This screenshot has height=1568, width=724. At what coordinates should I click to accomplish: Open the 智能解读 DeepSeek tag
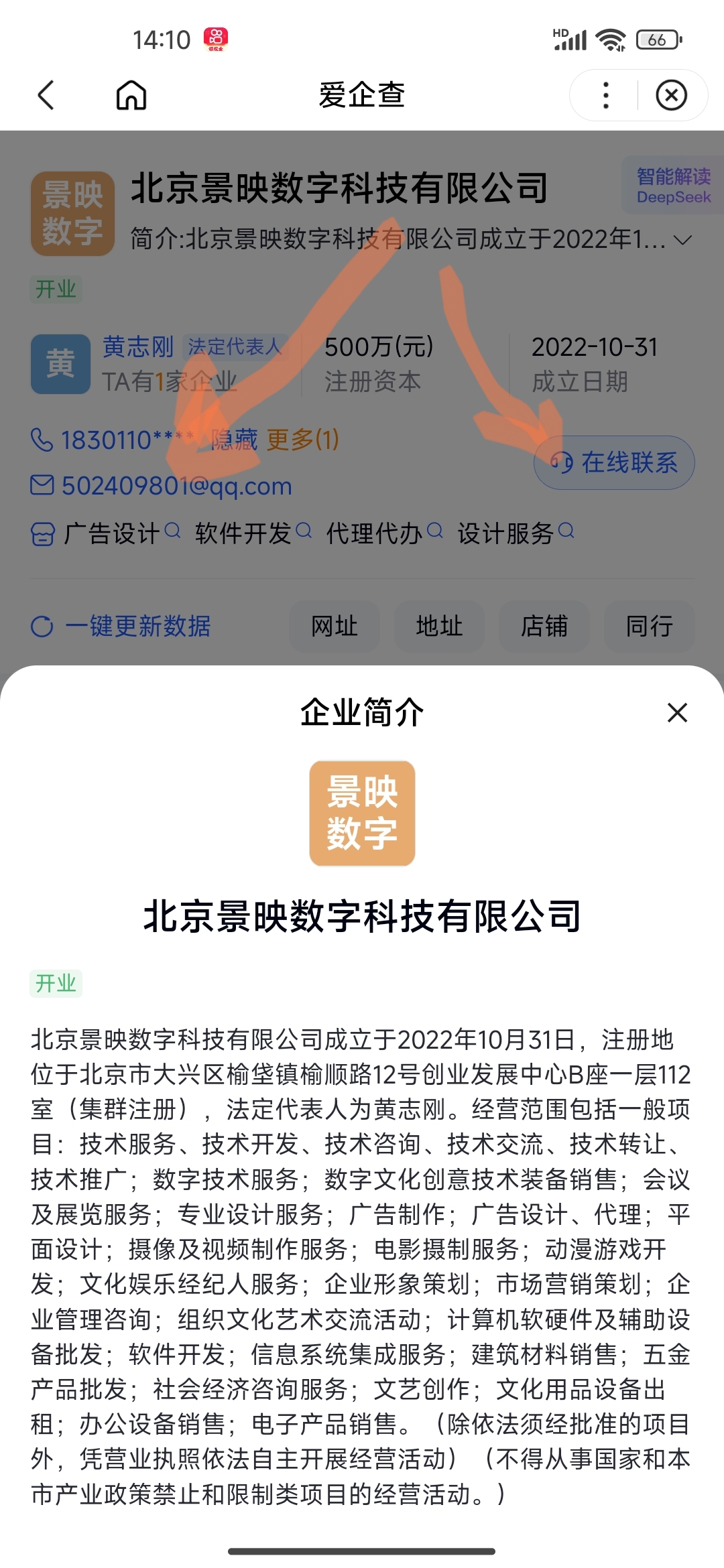(673, 186)
